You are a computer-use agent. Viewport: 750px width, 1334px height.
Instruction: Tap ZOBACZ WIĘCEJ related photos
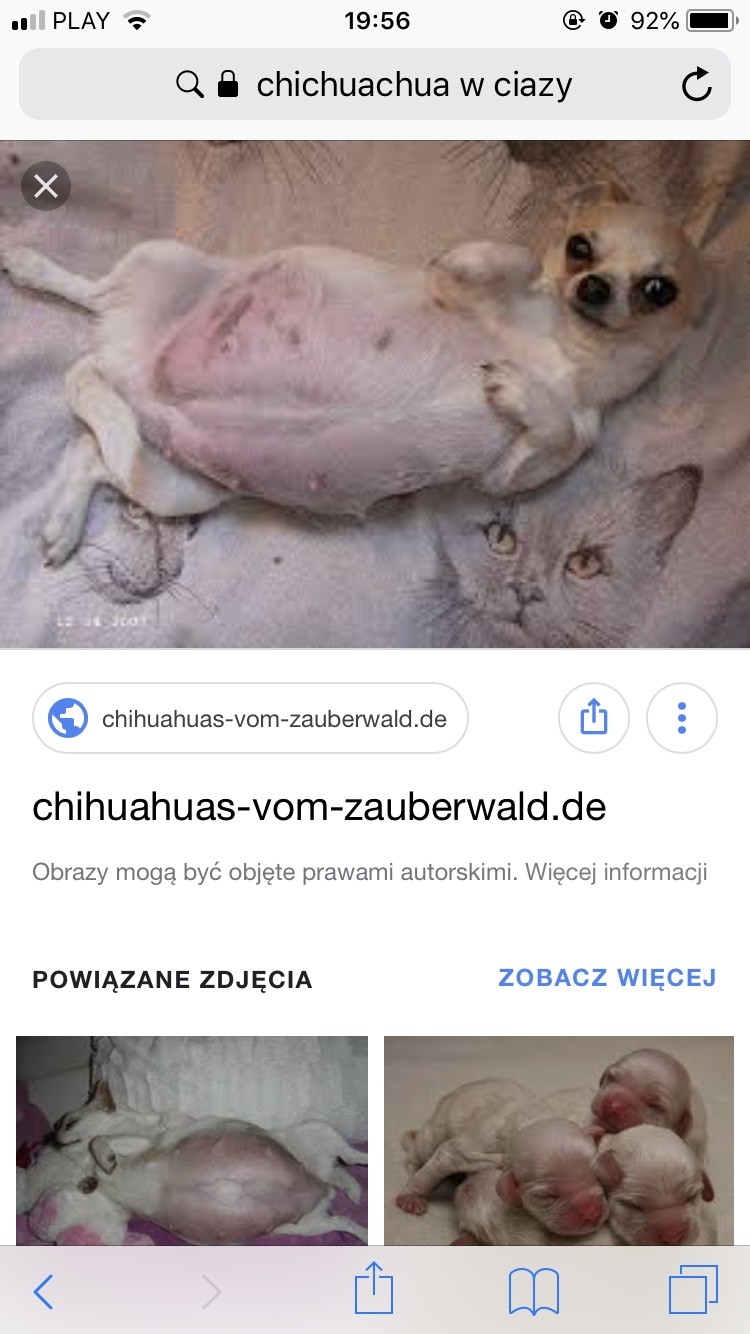607,977
